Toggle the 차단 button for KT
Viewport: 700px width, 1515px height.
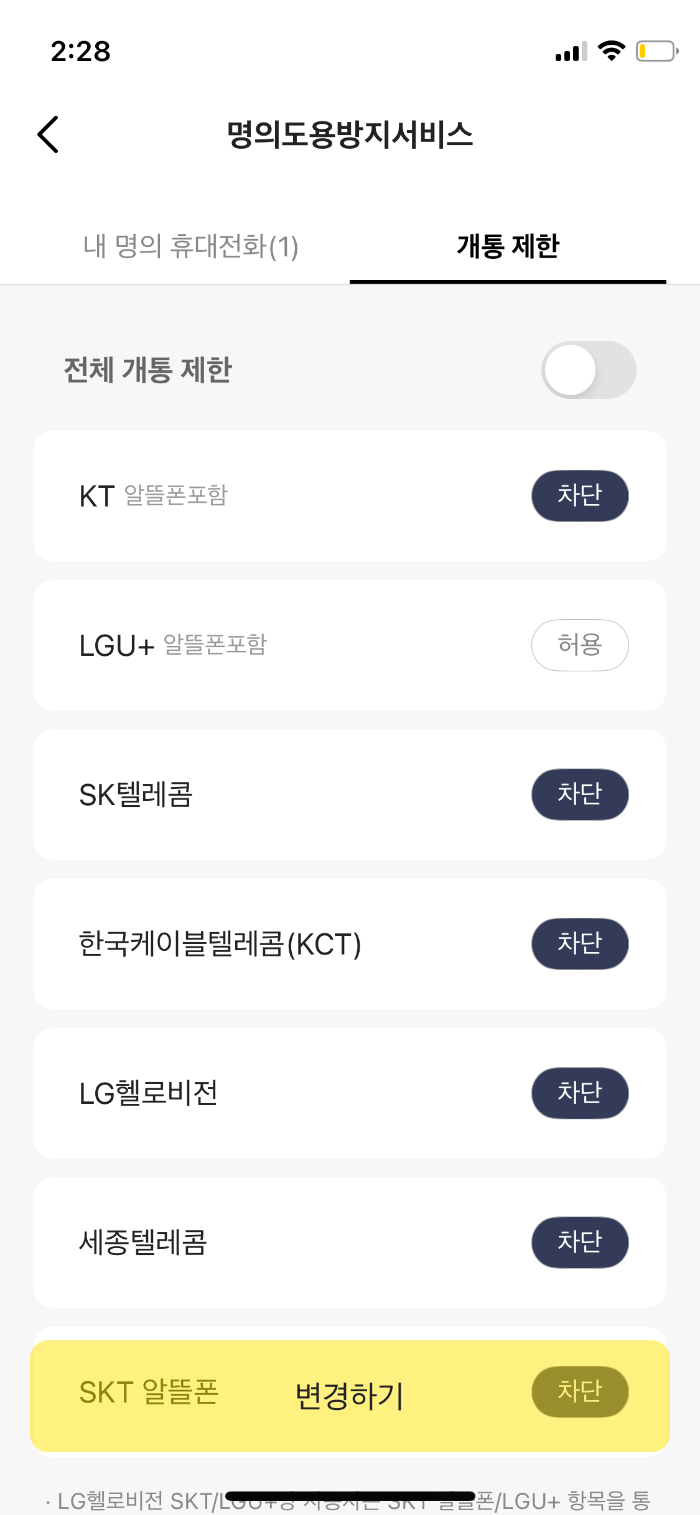pos(579,496)
